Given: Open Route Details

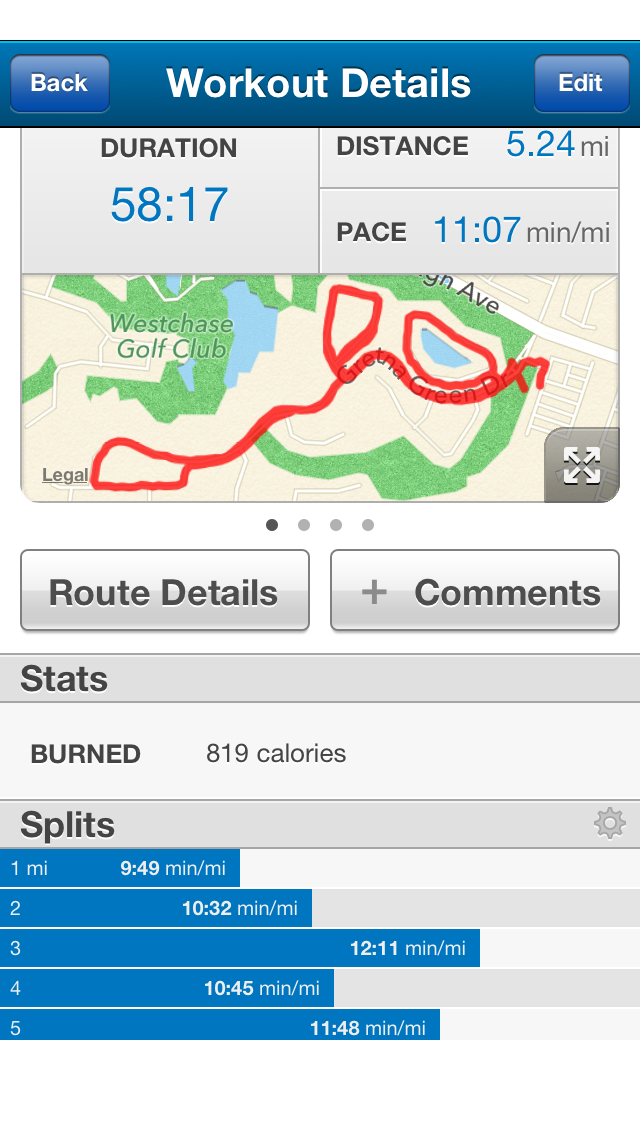Looking at the screenshot, I should (x=164, y=592).
